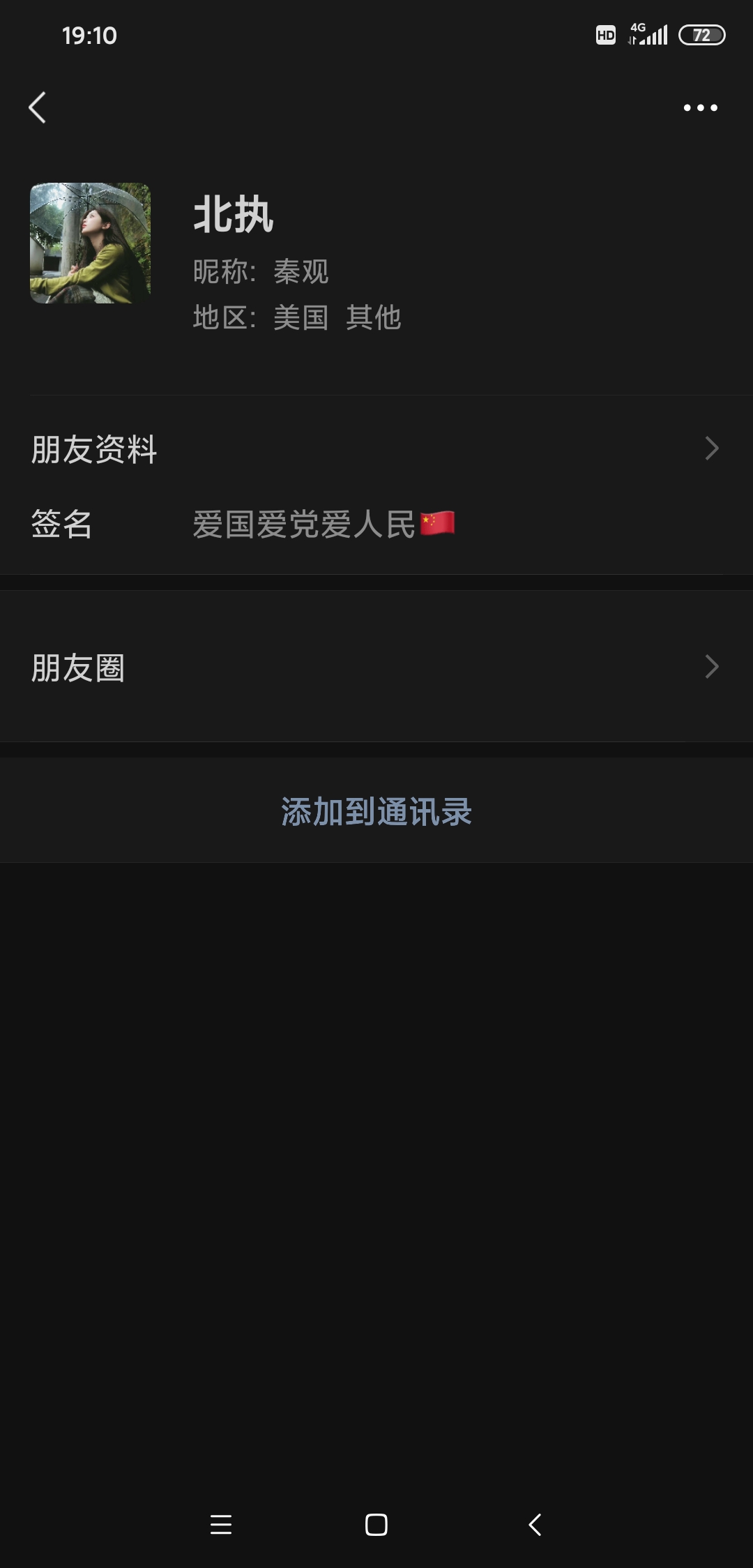Open 朋友圈 Moments via its chevron
Screen dimensions: 753x1568
point(711,668)
